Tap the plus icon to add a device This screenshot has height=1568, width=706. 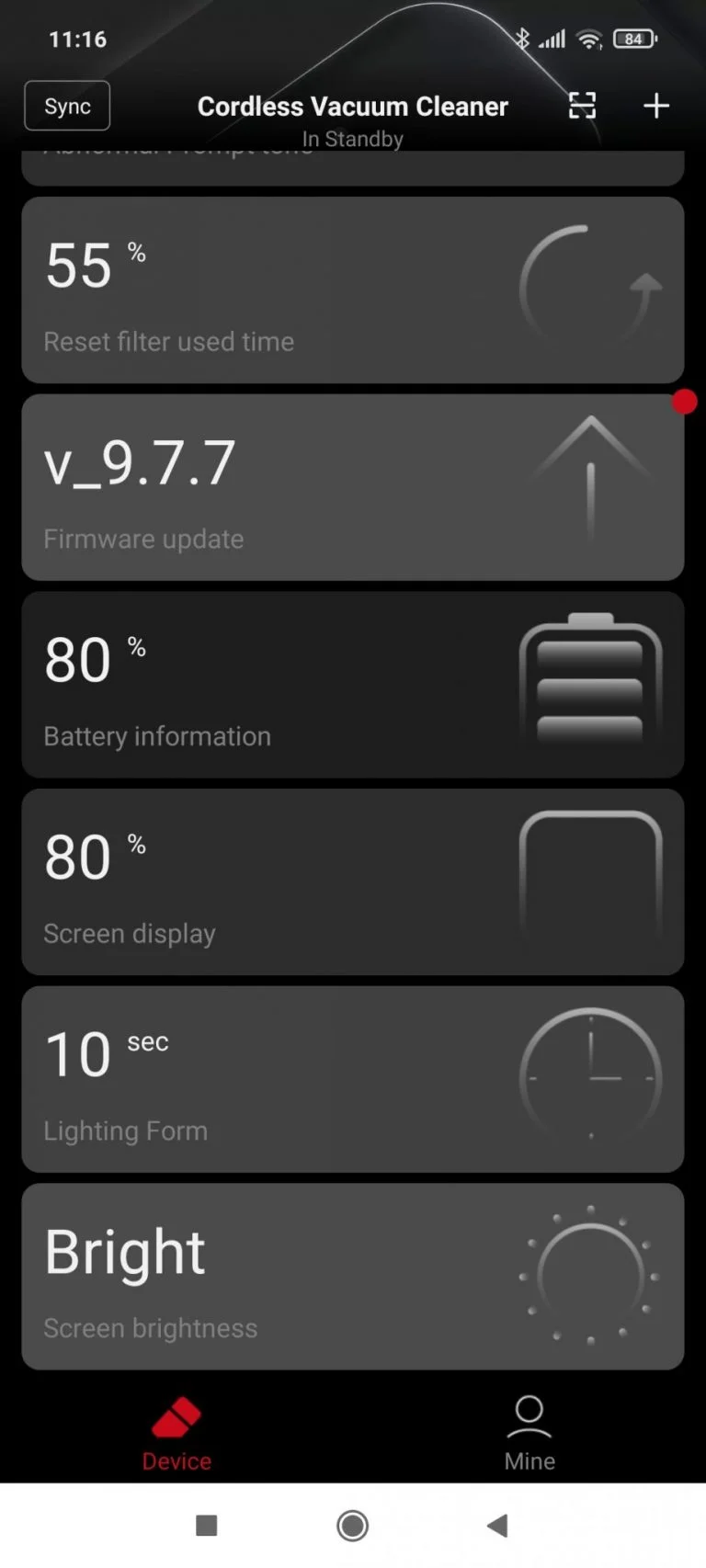tap(655, 106)
